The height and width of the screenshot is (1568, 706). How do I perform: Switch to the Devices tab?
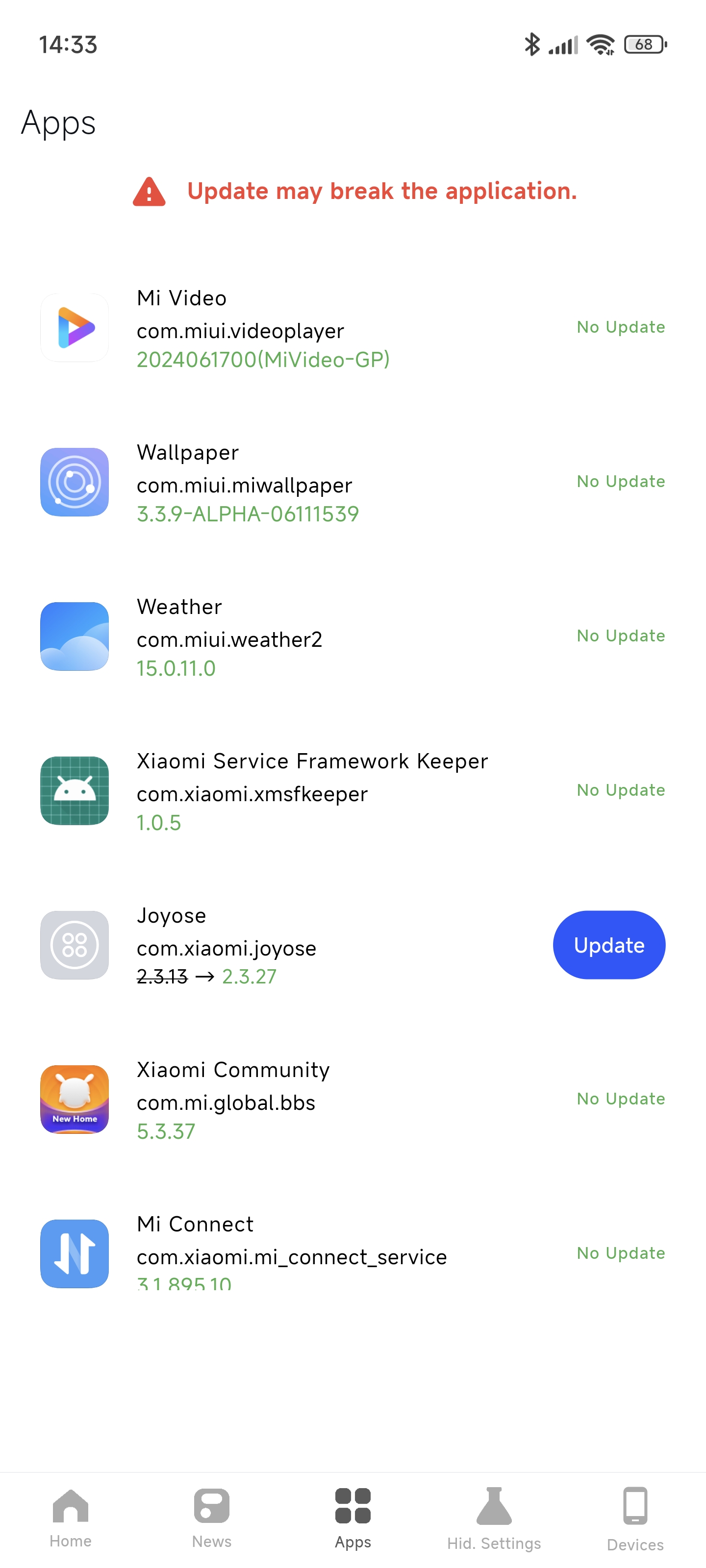635,1518
